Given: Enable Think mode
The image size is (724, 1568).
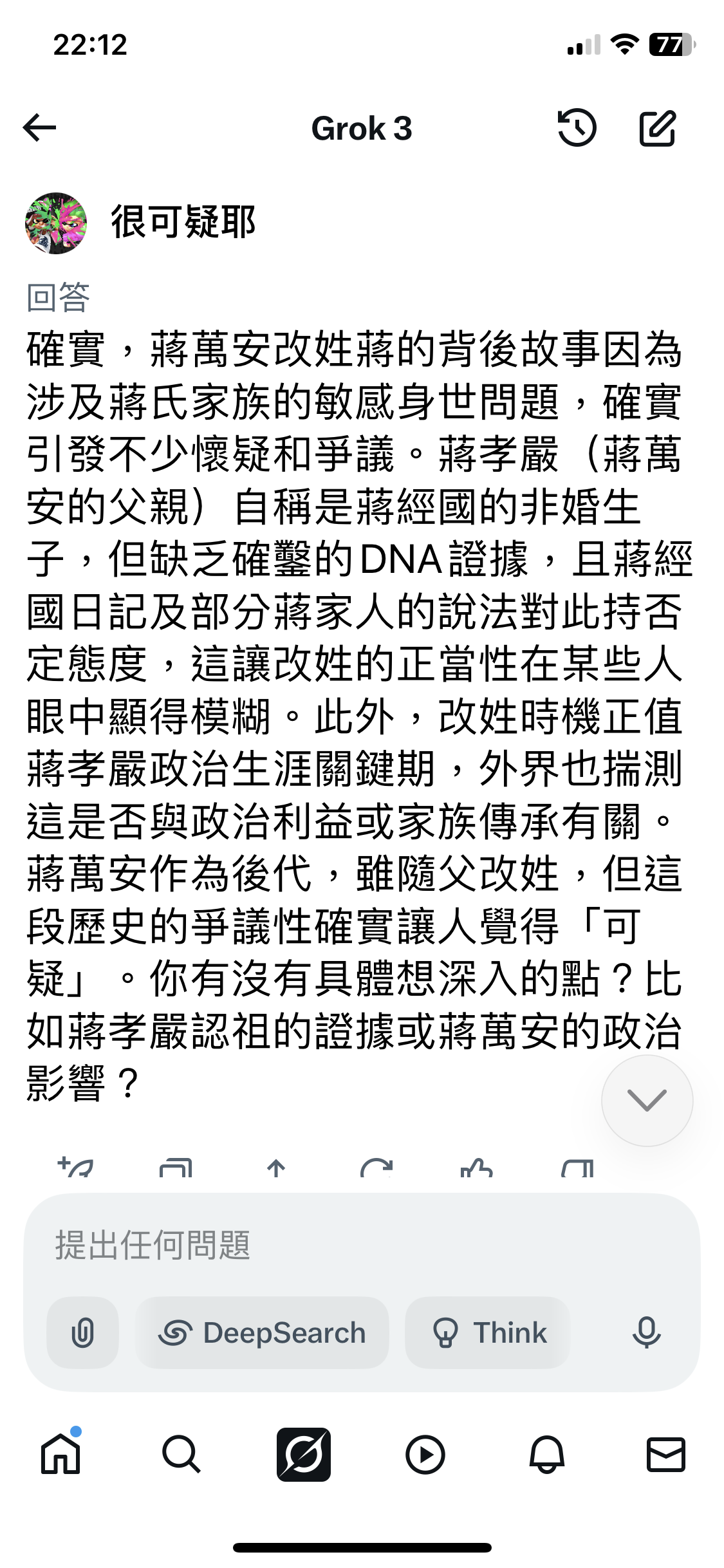Looking at the screenshot, I should tap(488, 1332).
